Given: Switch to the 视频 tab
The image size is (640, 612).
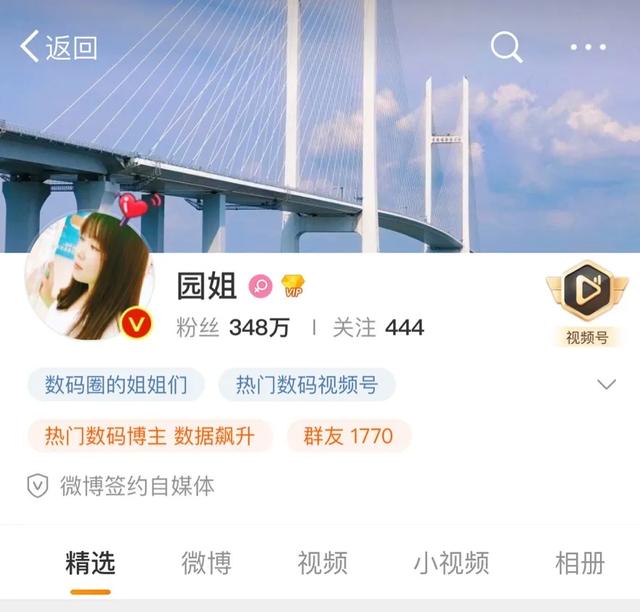Looking at the screenshot, I should coord(322,562).
